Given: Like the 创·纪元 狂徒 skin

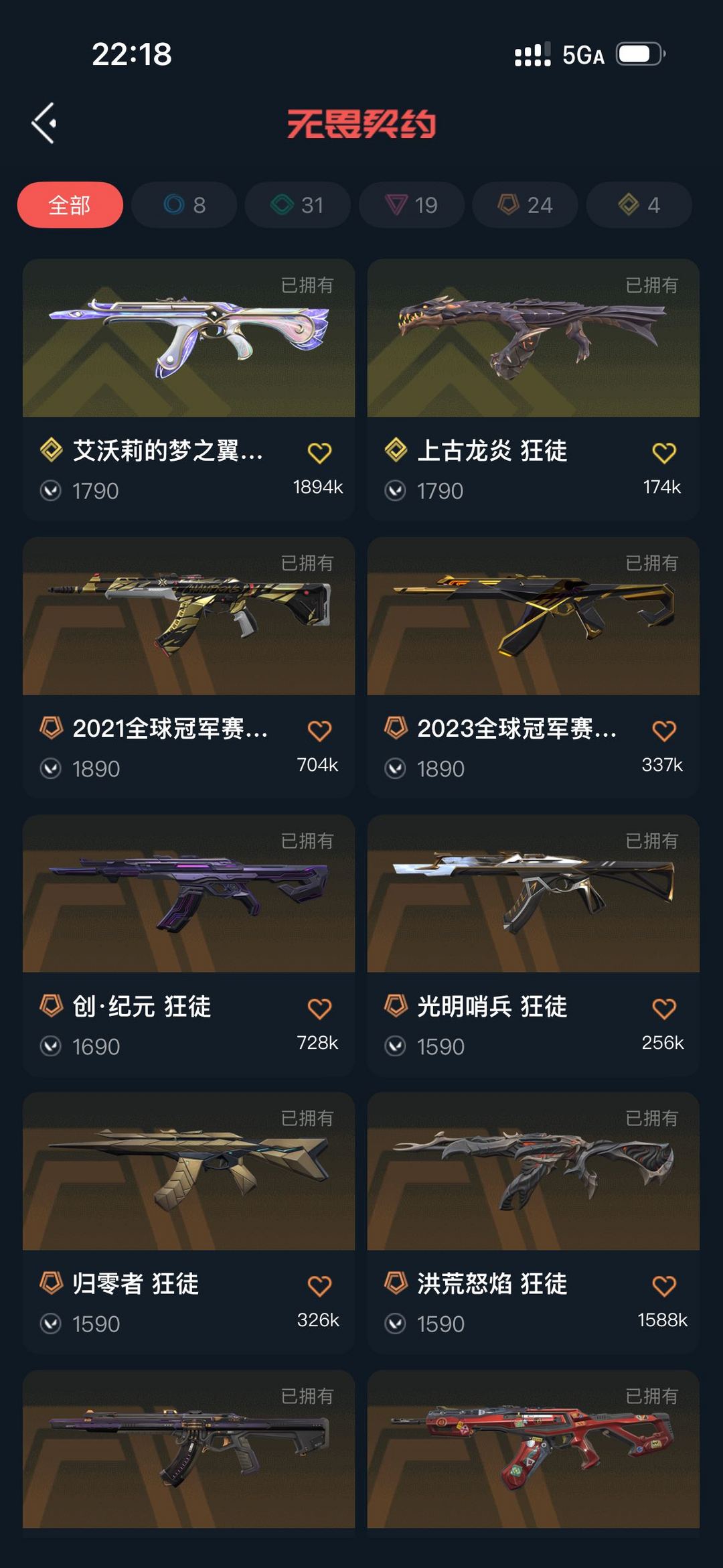Looking at the screenshot, I should (x=319, y=1009).
